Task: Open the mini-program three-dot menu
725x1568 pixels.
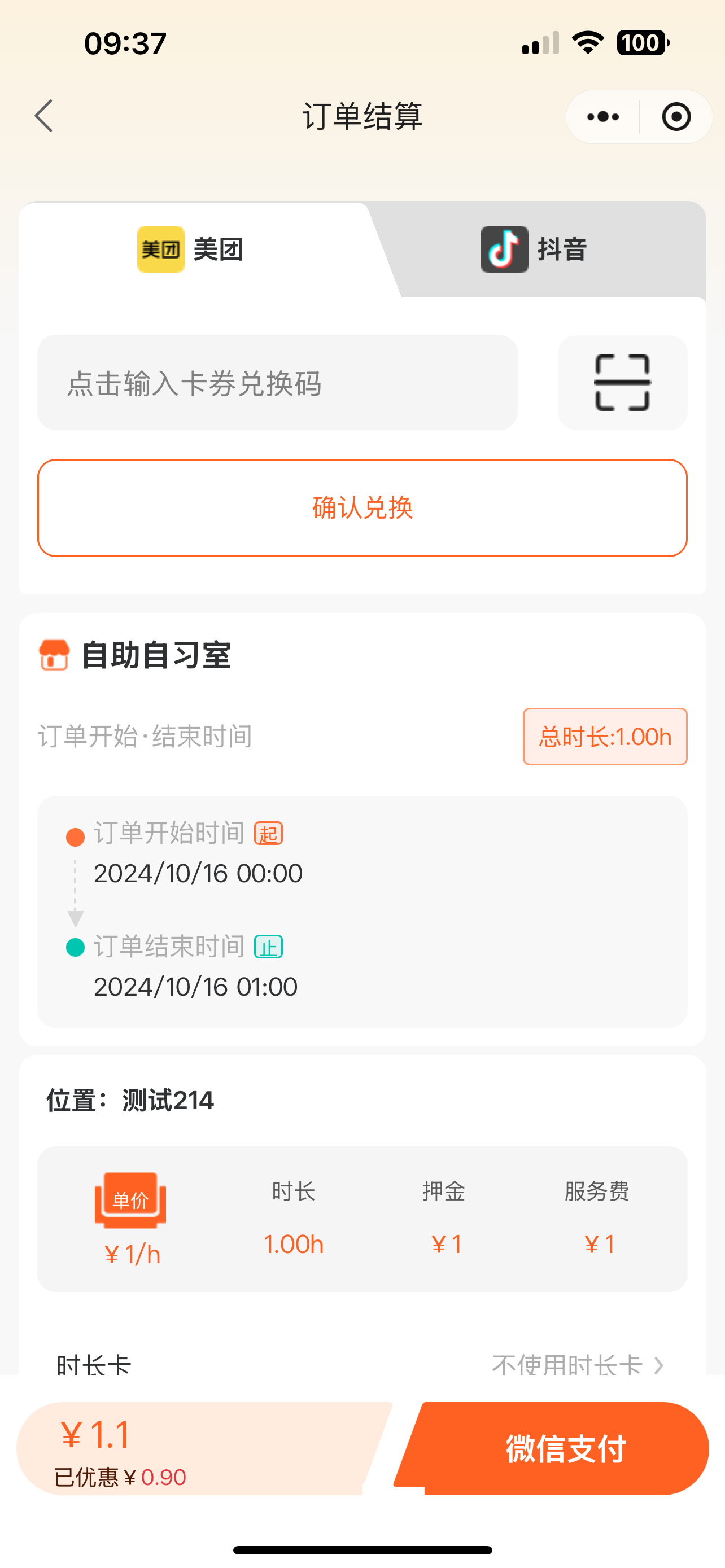Action: pos(602,116)
